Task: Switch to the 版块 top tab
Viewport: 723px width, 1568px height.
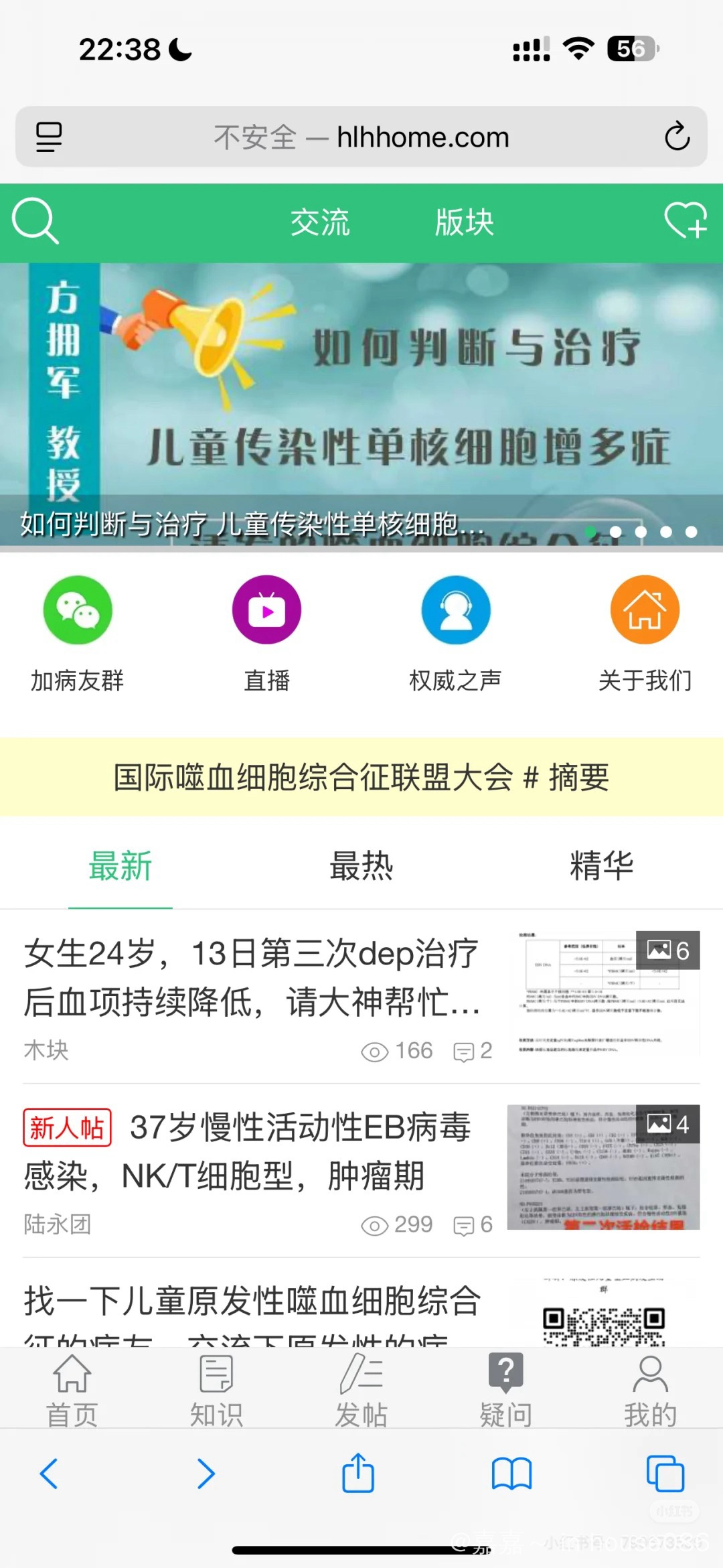Action: coord(465,222)
